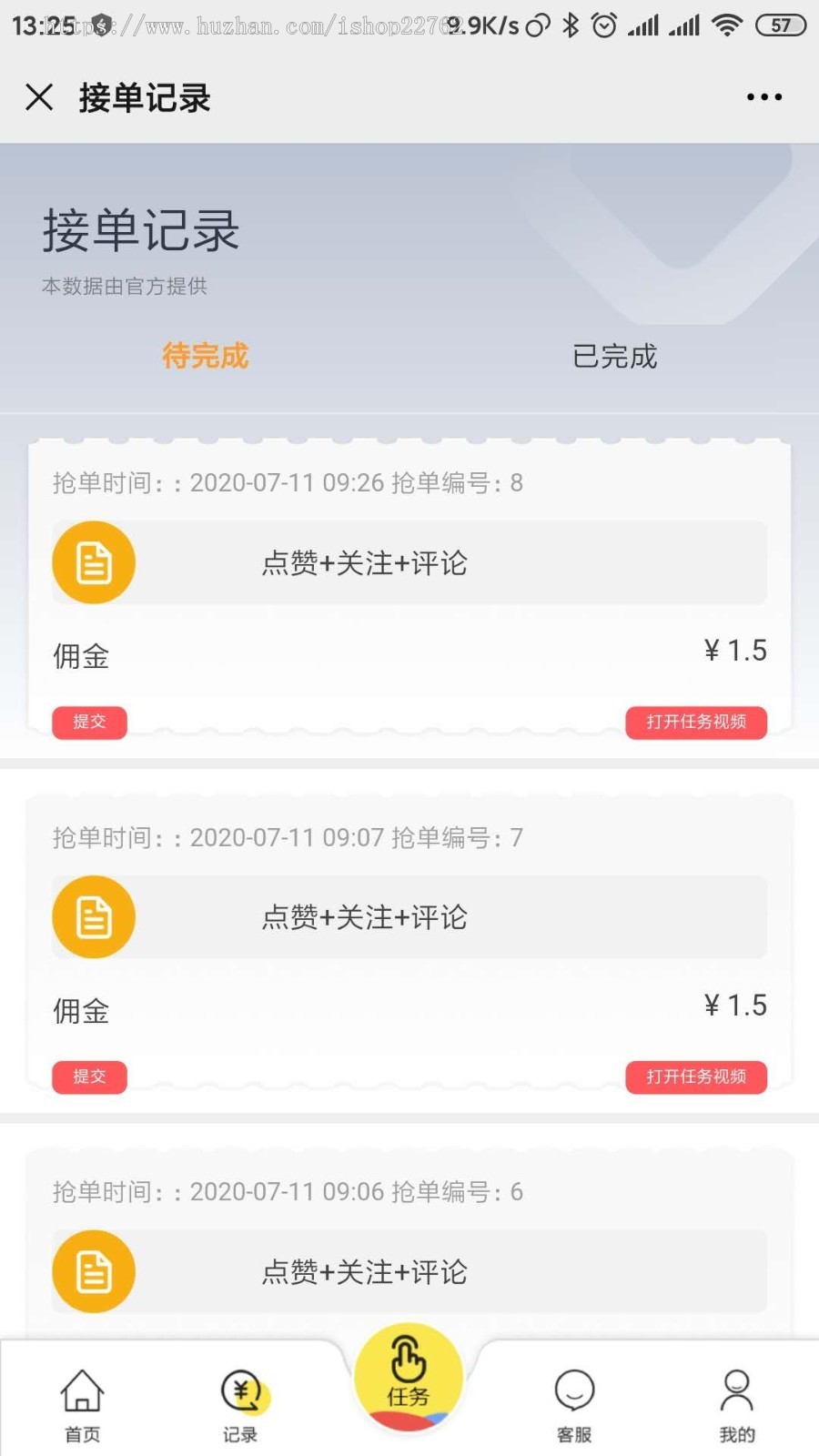Open 客服 customer service
This screenshot has width=819, height=1456.
574,1406
